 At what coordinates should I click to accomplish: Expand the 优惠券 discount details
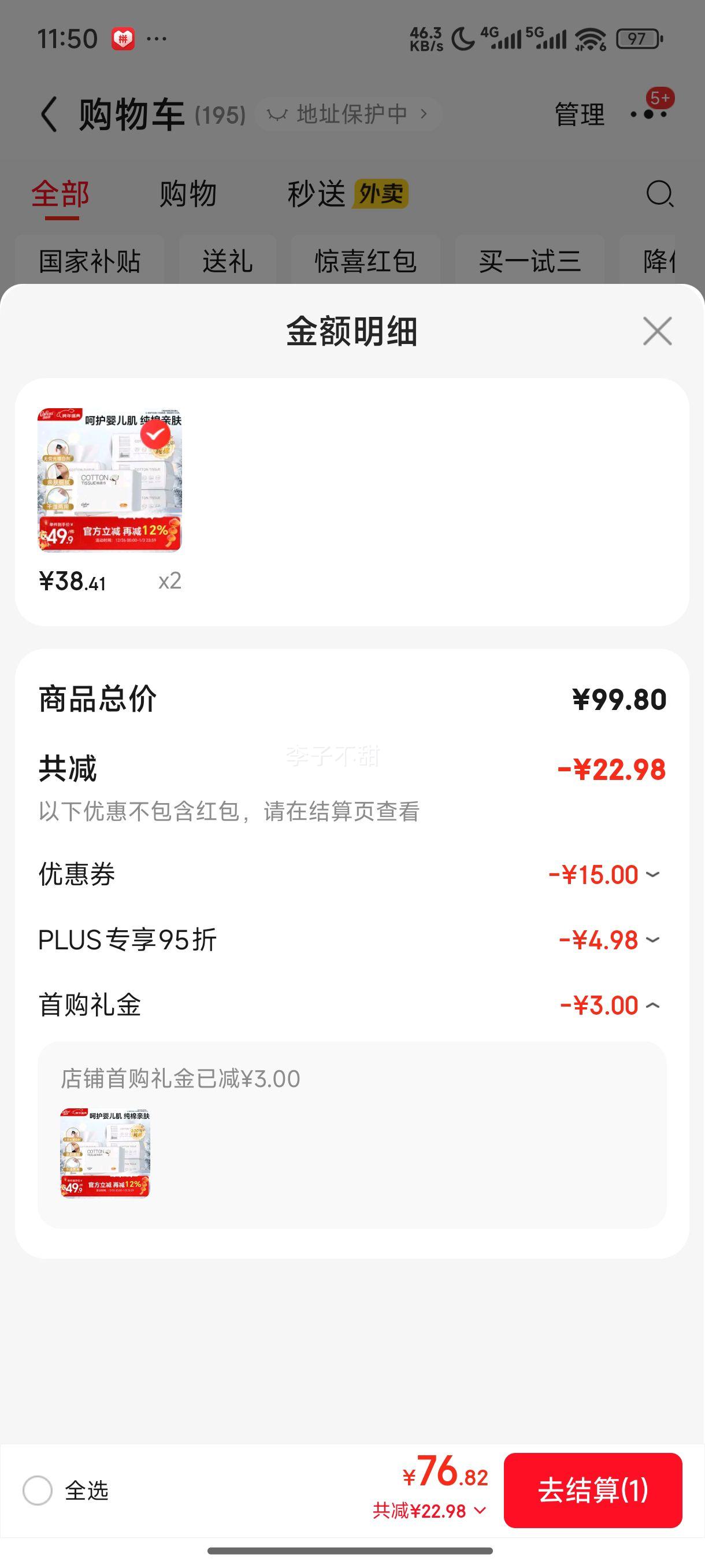(x=652, y=874)
